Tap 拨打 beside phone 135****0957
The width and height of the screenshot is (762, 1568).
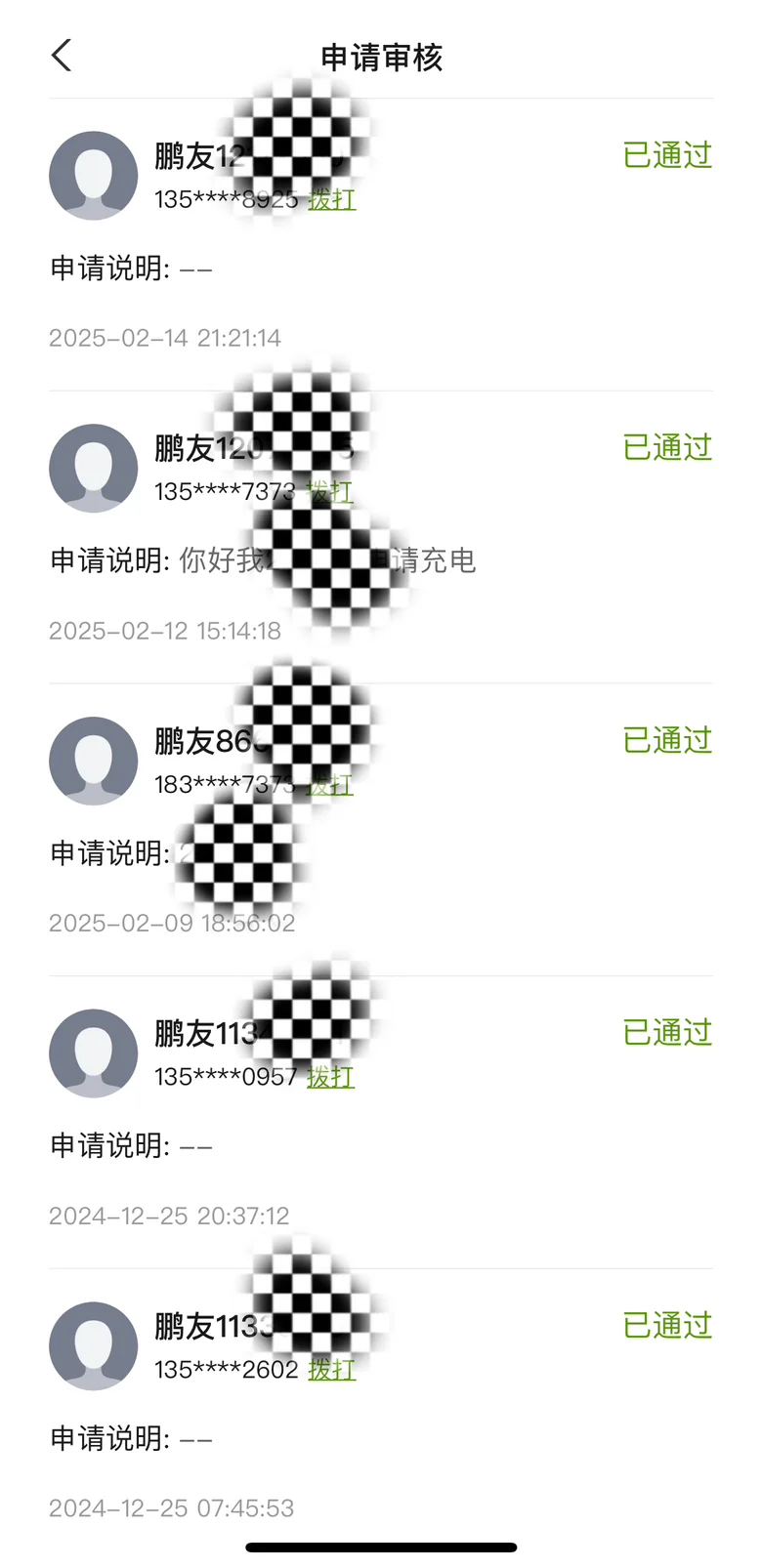point(331,1077)
